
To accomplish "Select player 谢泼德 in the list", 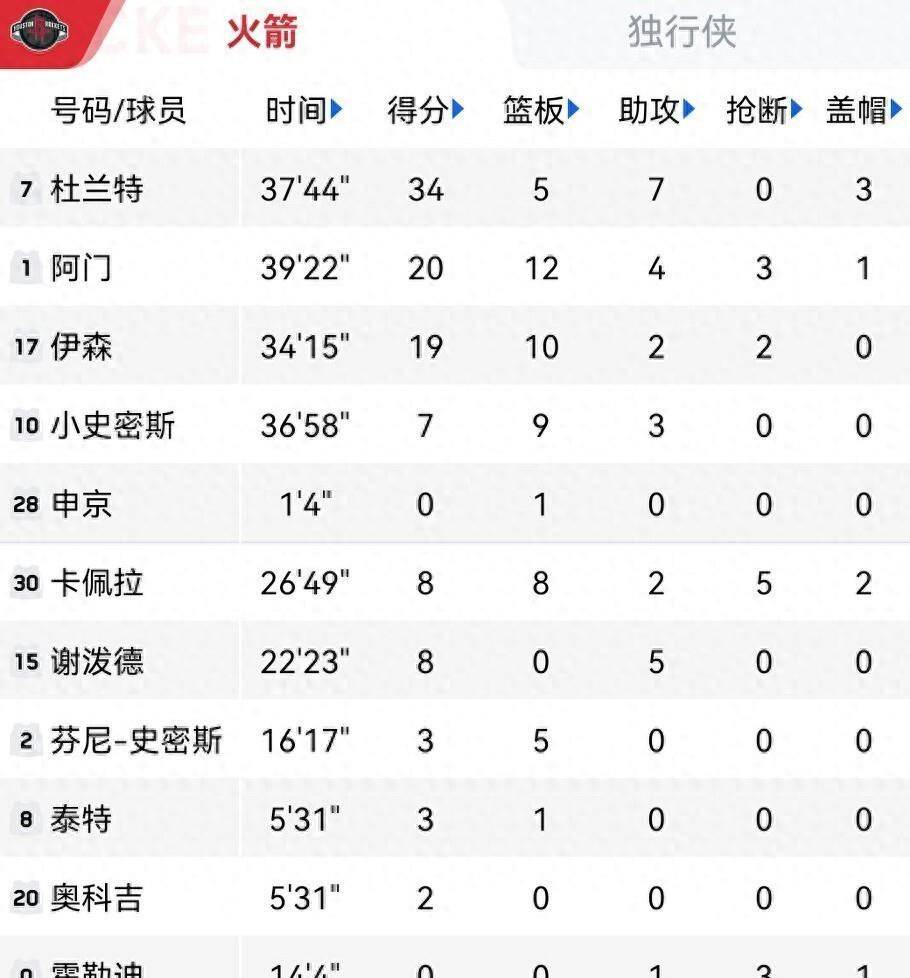I will pyautogui.click(x=97, y=662).
